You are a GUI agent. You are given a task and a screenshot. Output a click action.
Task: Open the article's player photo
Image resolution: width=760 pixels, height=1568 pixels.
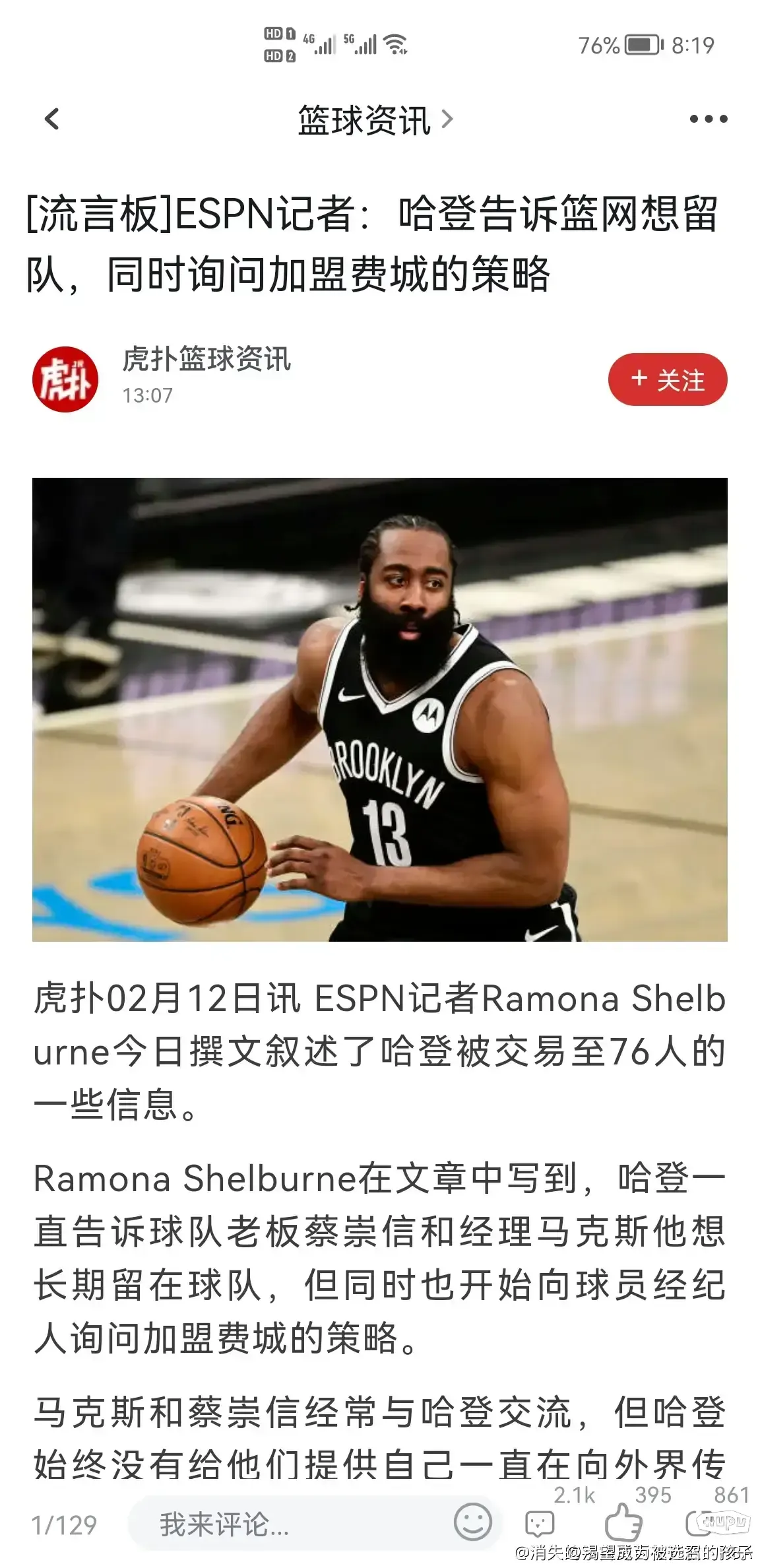tap(379, 709)
